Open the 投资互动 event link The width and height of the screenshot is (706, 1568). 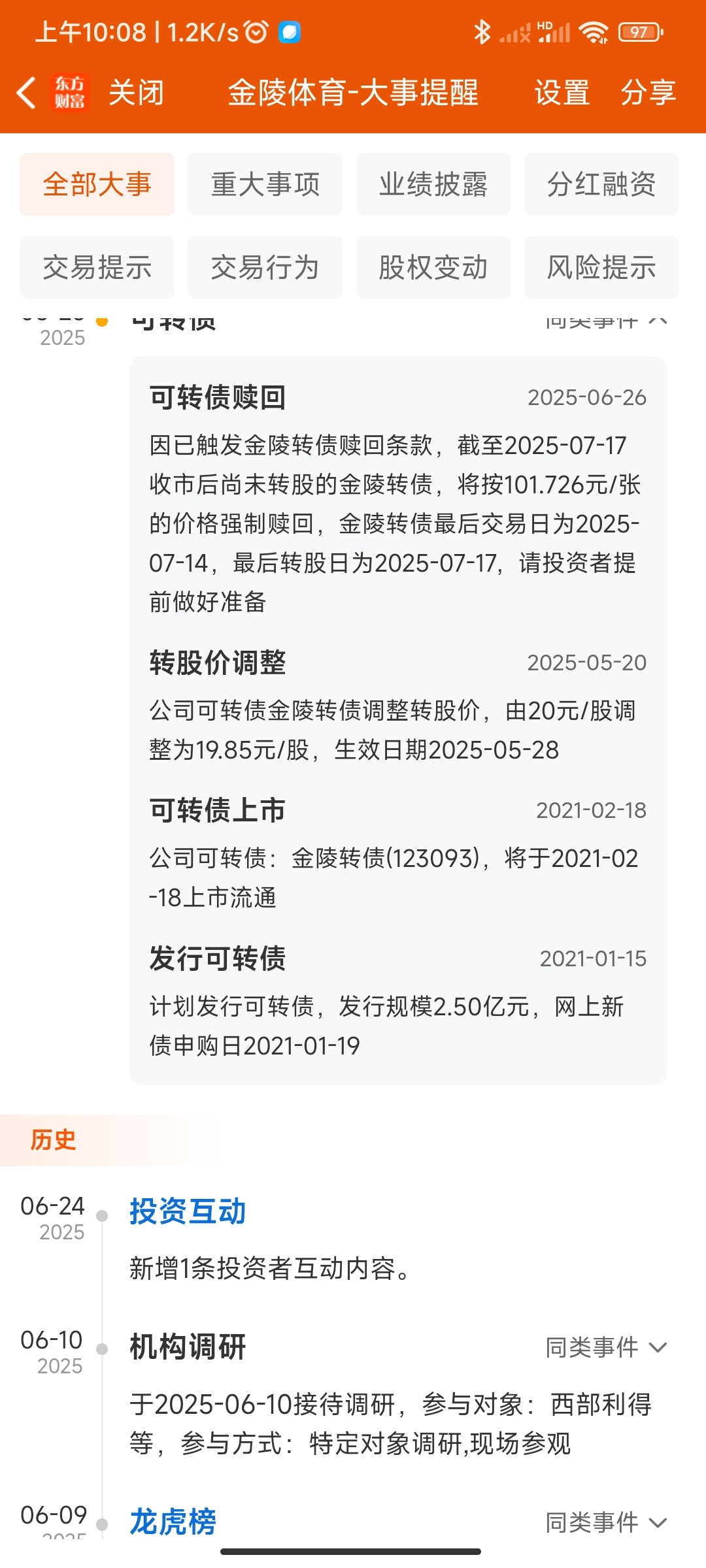pos(188,1211)
